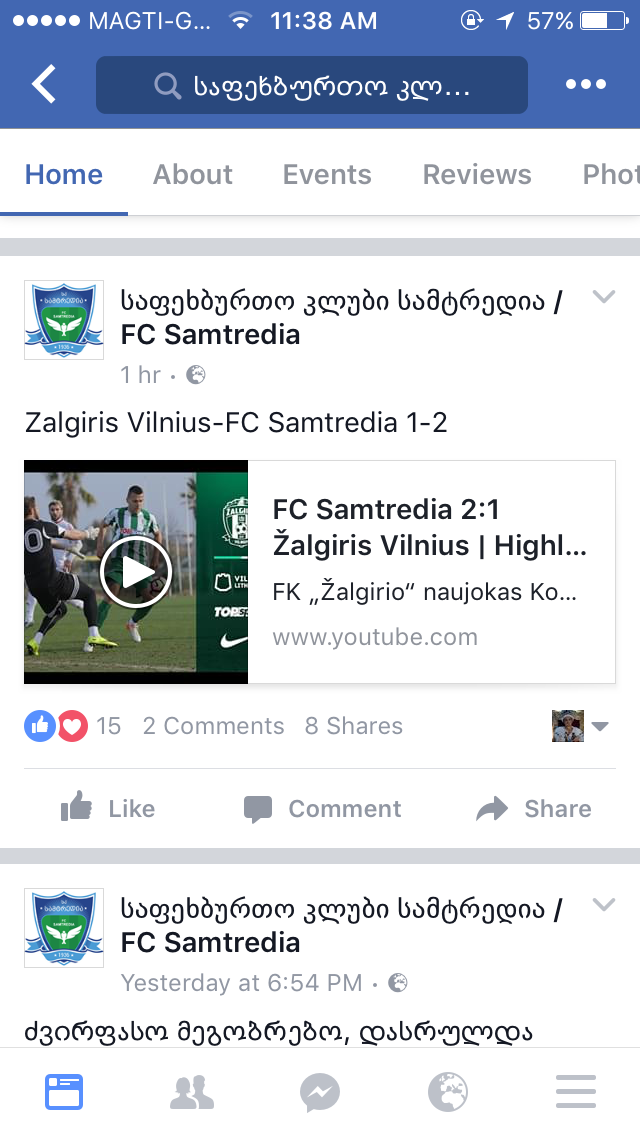View the 2 Comments on the post
Screen dimensions: 640x1136
tap(213, 726)
